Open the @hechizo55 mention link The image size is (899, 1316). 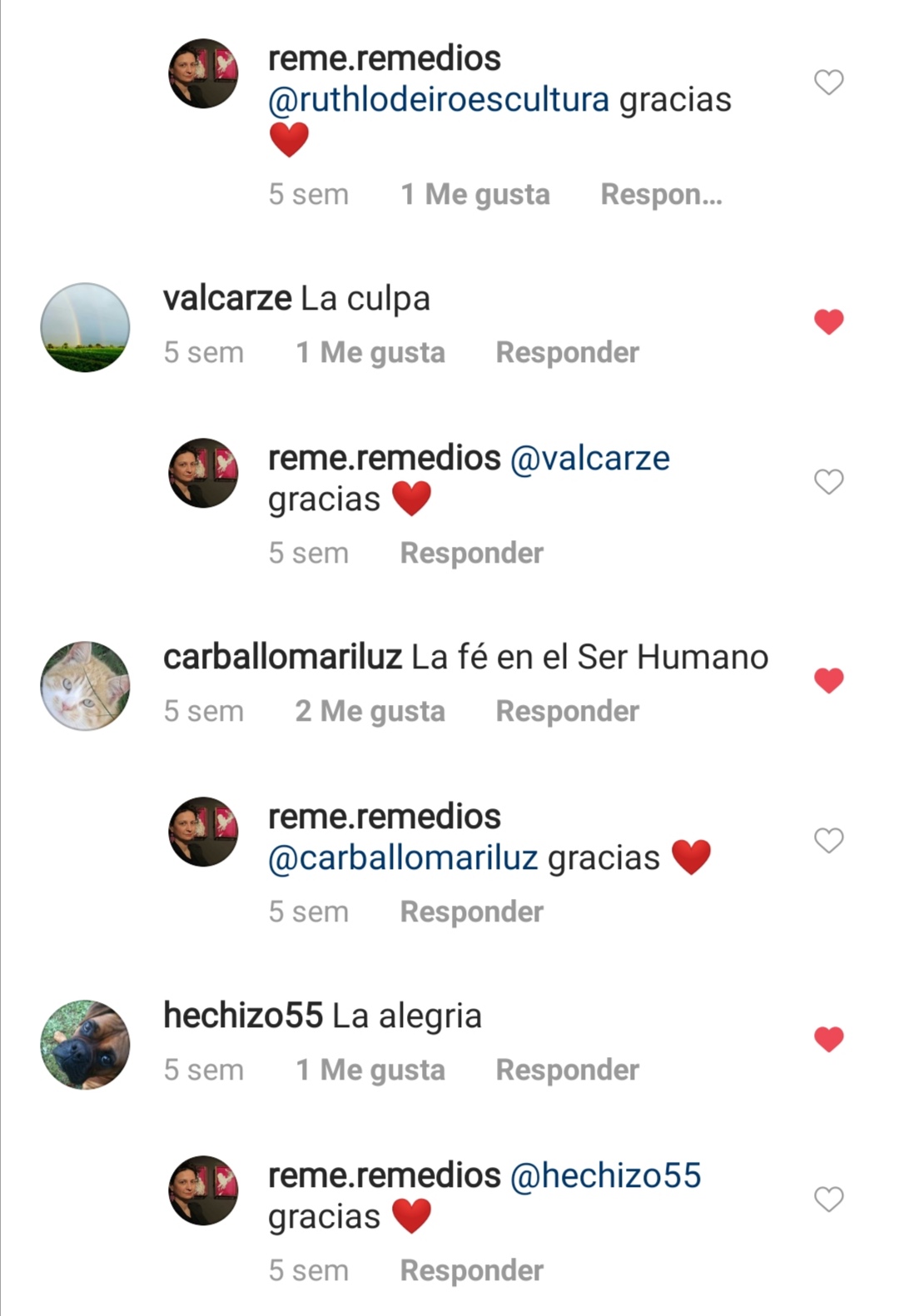tap(605, 1175)
